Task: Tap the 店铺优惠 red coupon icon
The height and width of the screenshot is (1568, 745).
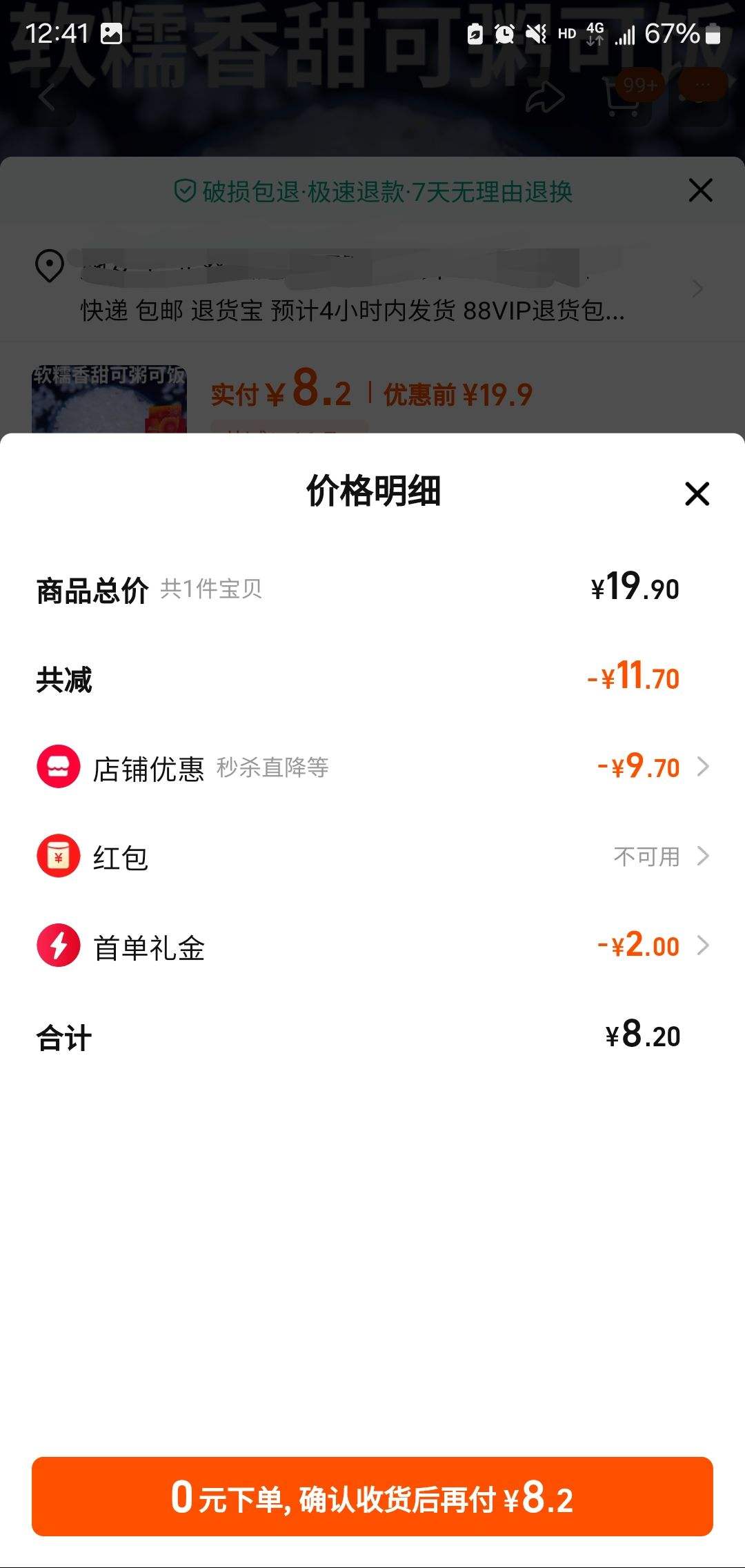Action: pyautogui.click(x=58, y=767)
